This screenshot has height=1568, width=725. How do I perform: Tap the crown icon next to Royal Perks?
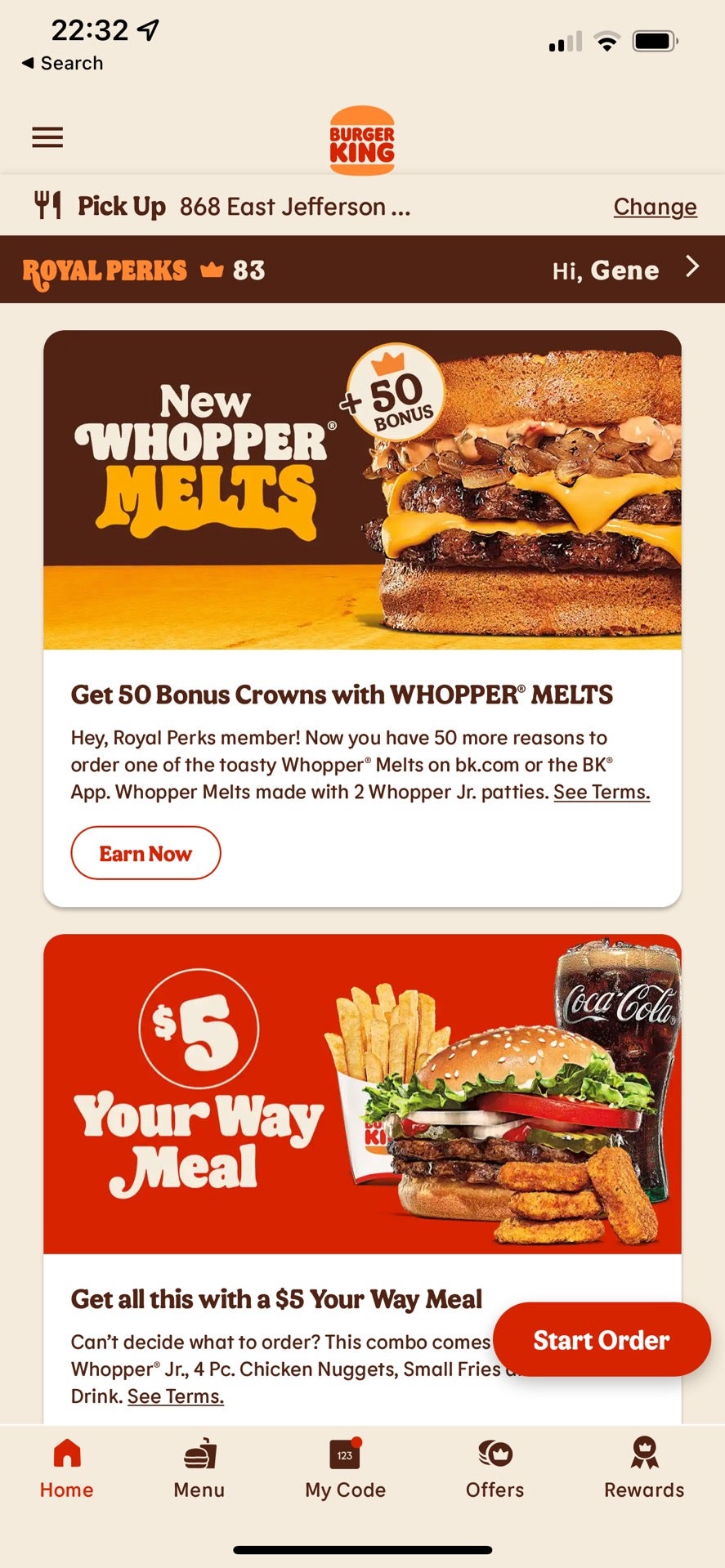pos(211,270)
